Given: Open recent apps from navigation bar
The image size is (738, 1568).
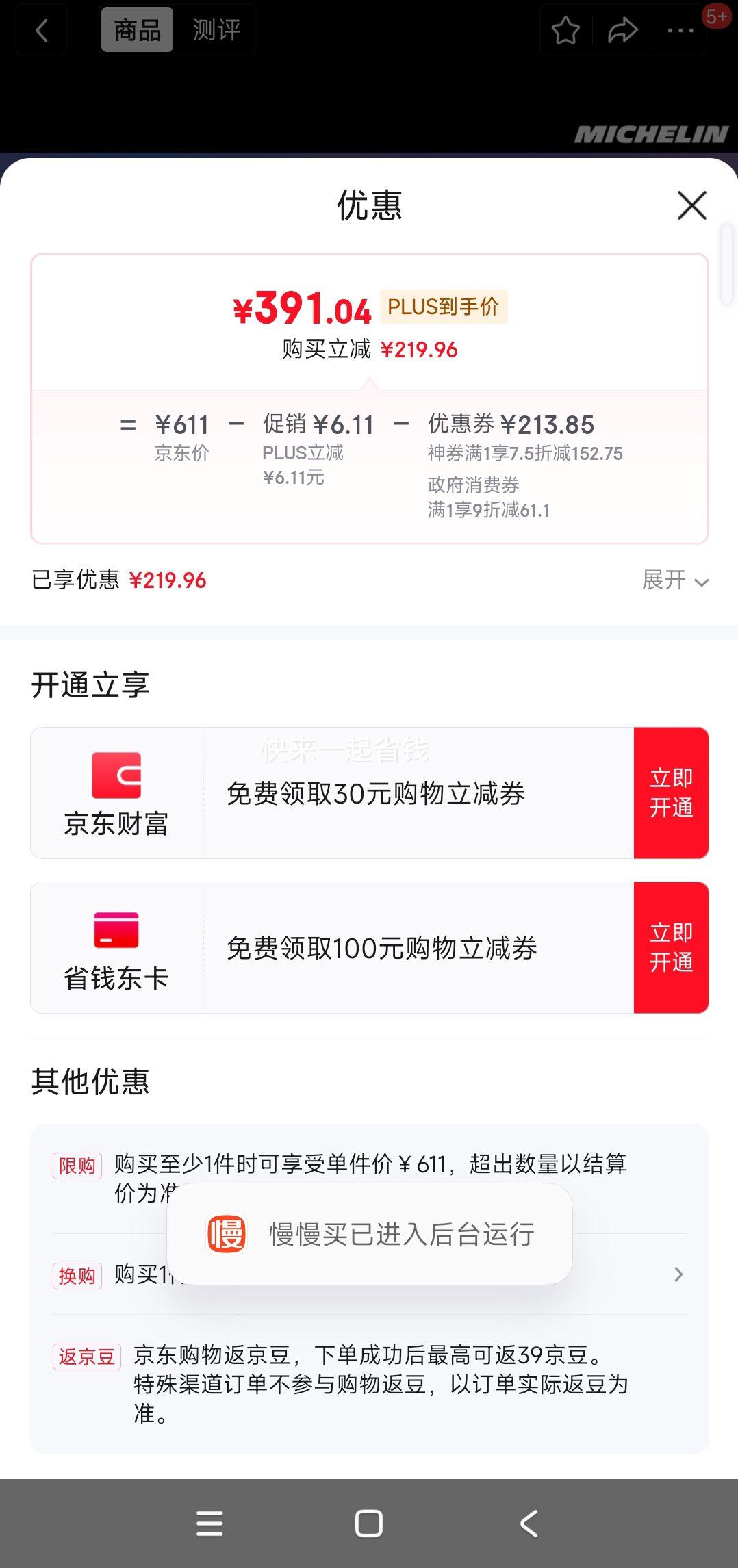Looking at the screenshot, I should click(x=209, y=1524).
